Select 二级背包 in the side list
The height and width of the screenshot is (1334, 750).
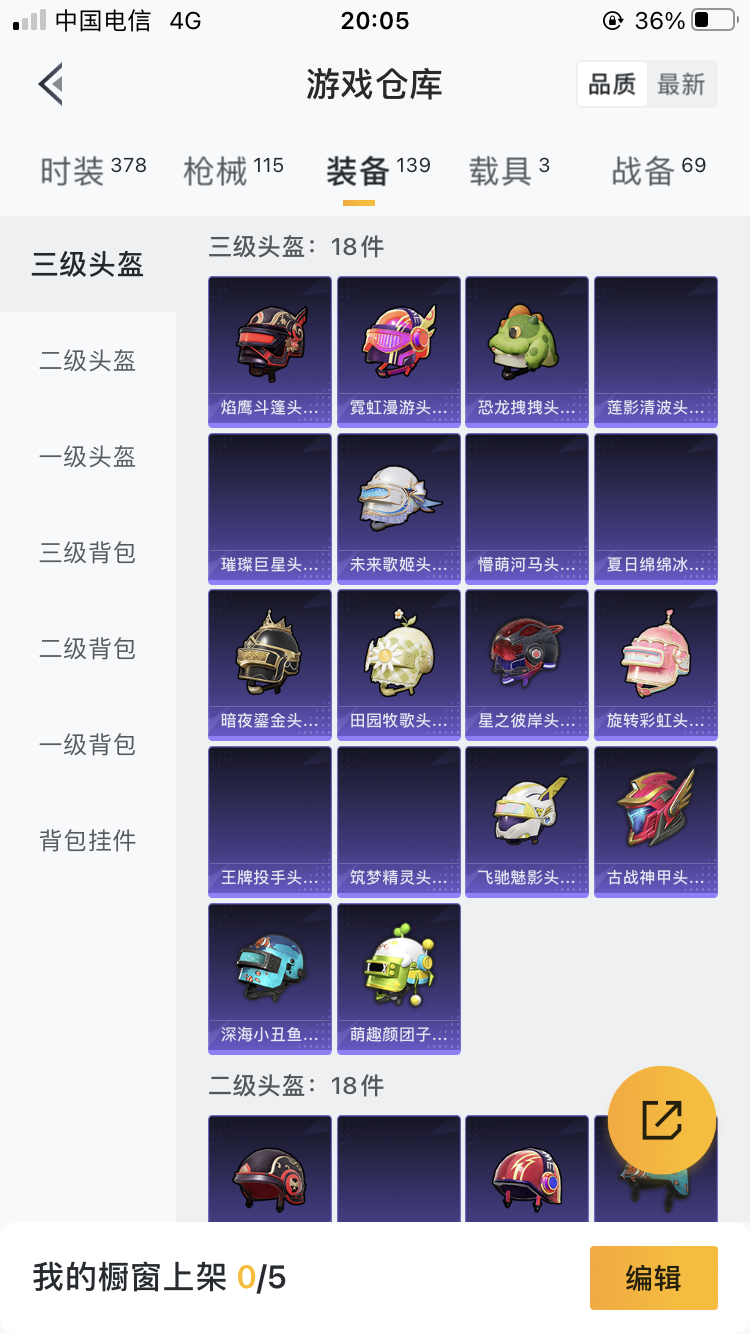[x=88, y=649]
